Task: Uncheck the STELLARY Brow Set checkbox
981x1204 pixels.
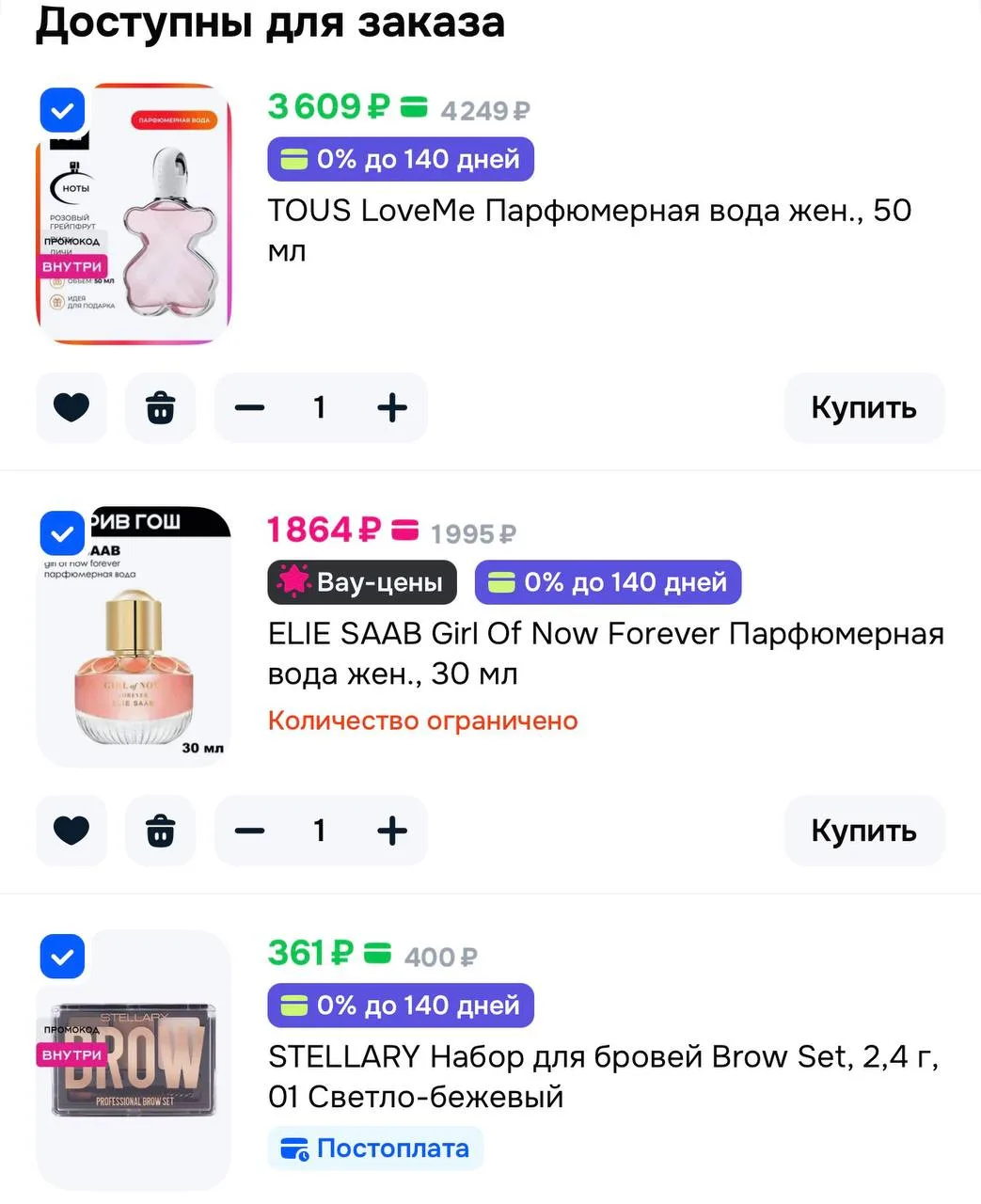Action: click(x=62, y=958)
